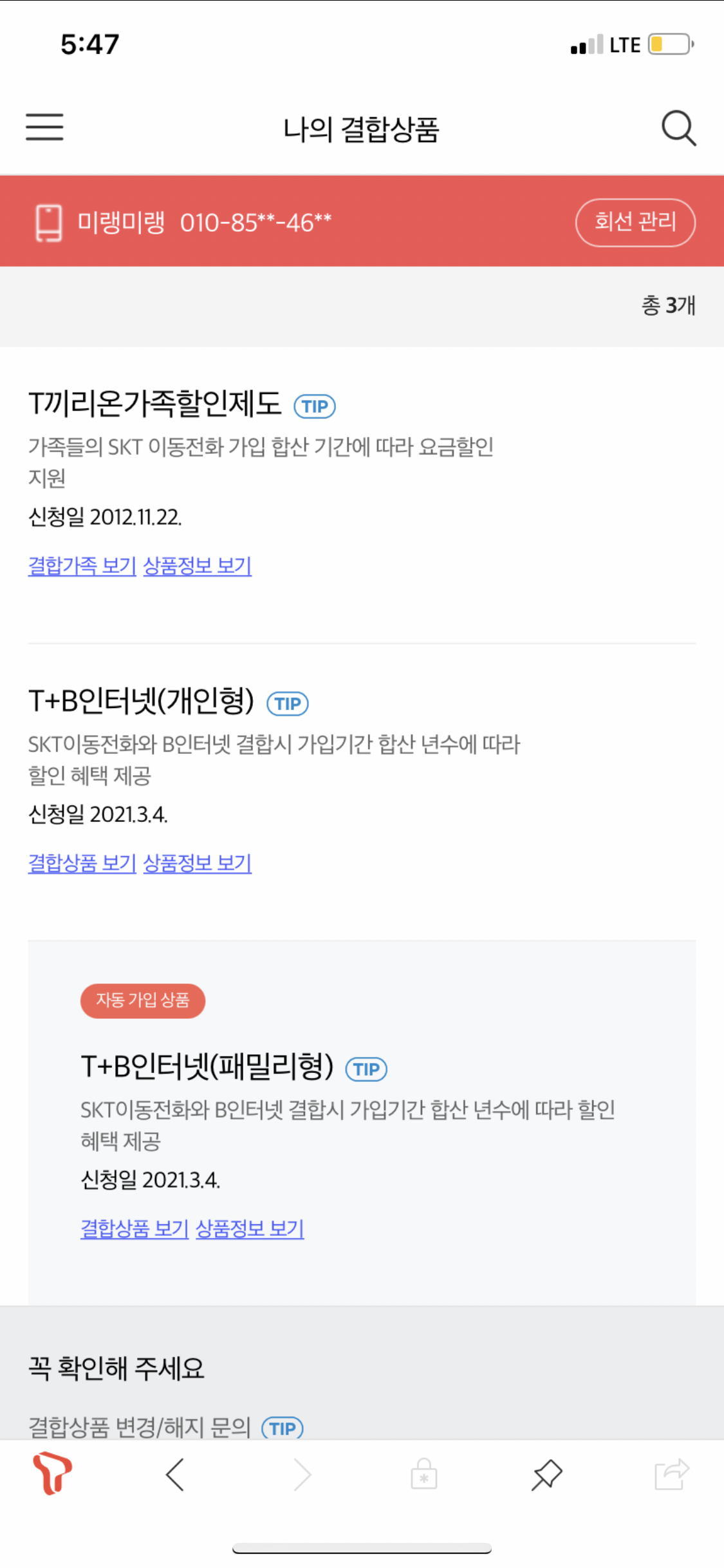This screenshot has height=1568, width=724.
Task: Open the search magnifier icon
Action: coord(678,128)
